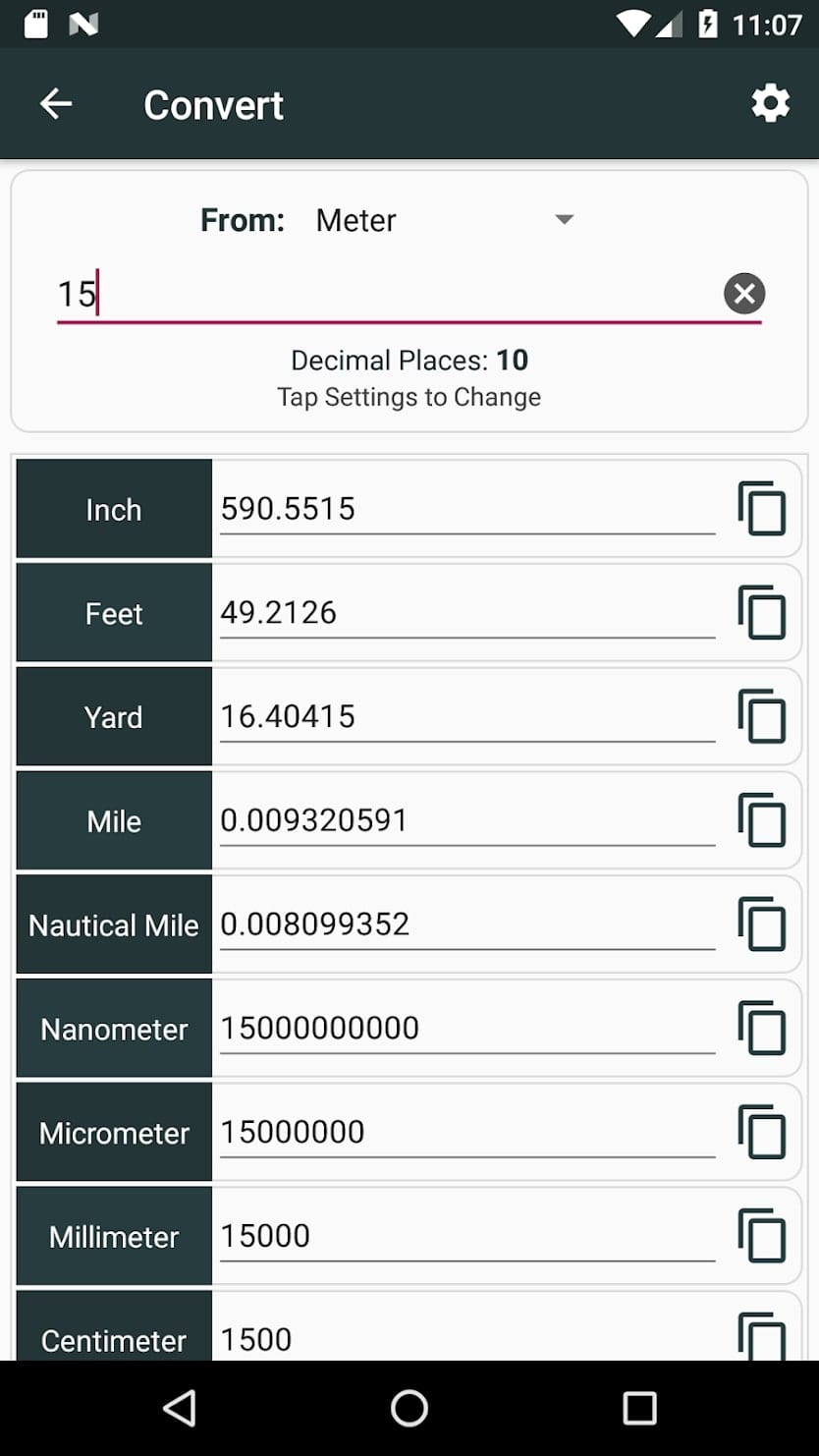The height and width of the screenshot is (1456, 819).
Task: Tap the value input field containing 15
Action: [386, 294]
